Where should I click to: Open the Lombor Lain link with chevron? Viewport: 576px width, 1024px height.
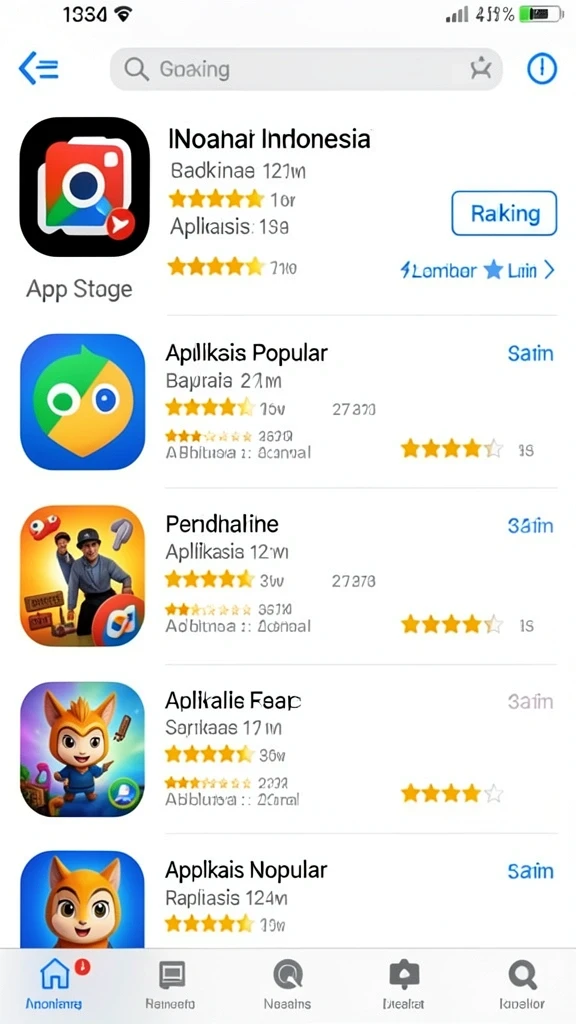point(477,270)
